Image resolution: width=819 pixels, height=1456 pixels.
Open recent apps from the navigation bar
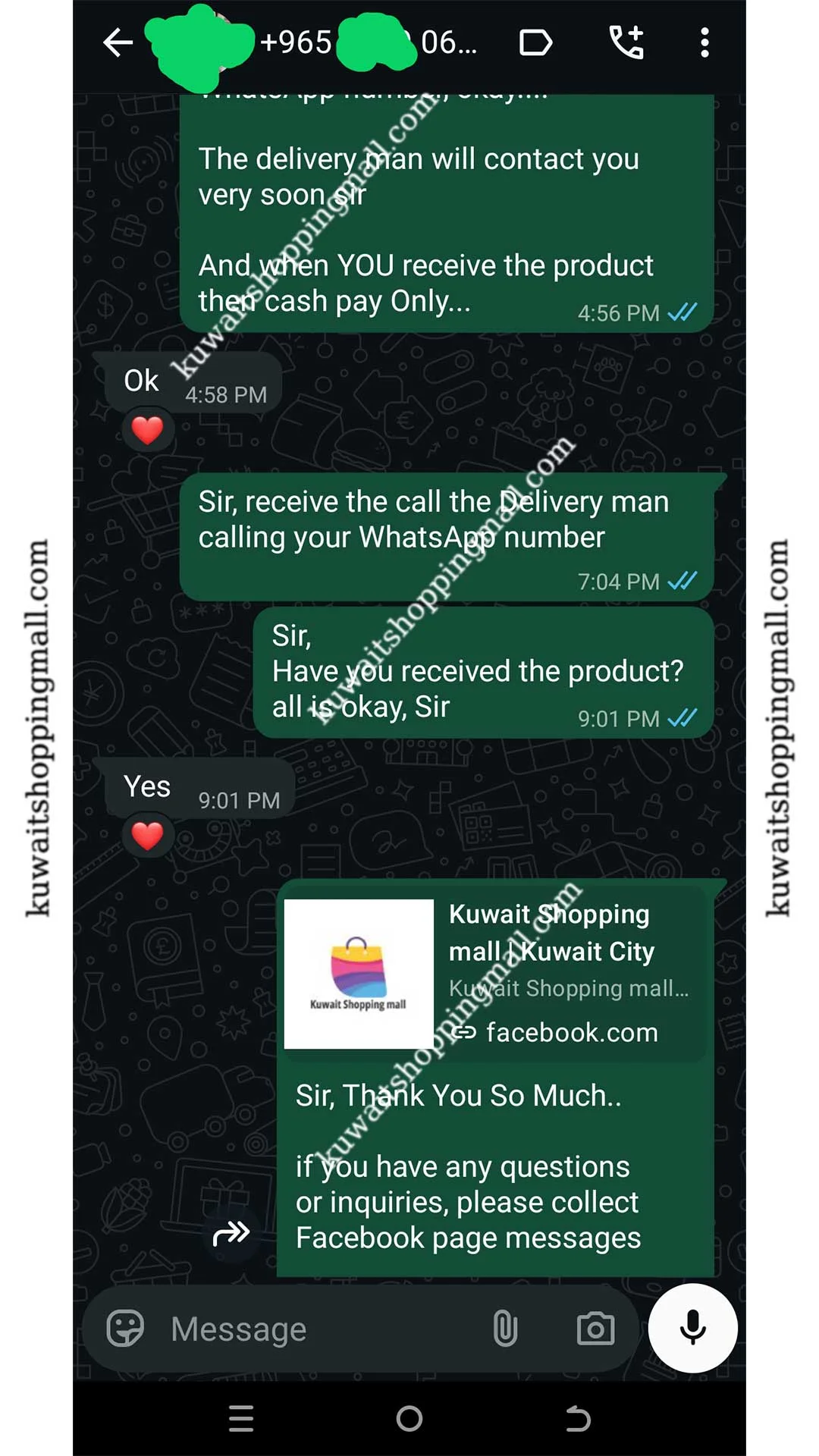pyautogui.click(x=241, y=1418)
